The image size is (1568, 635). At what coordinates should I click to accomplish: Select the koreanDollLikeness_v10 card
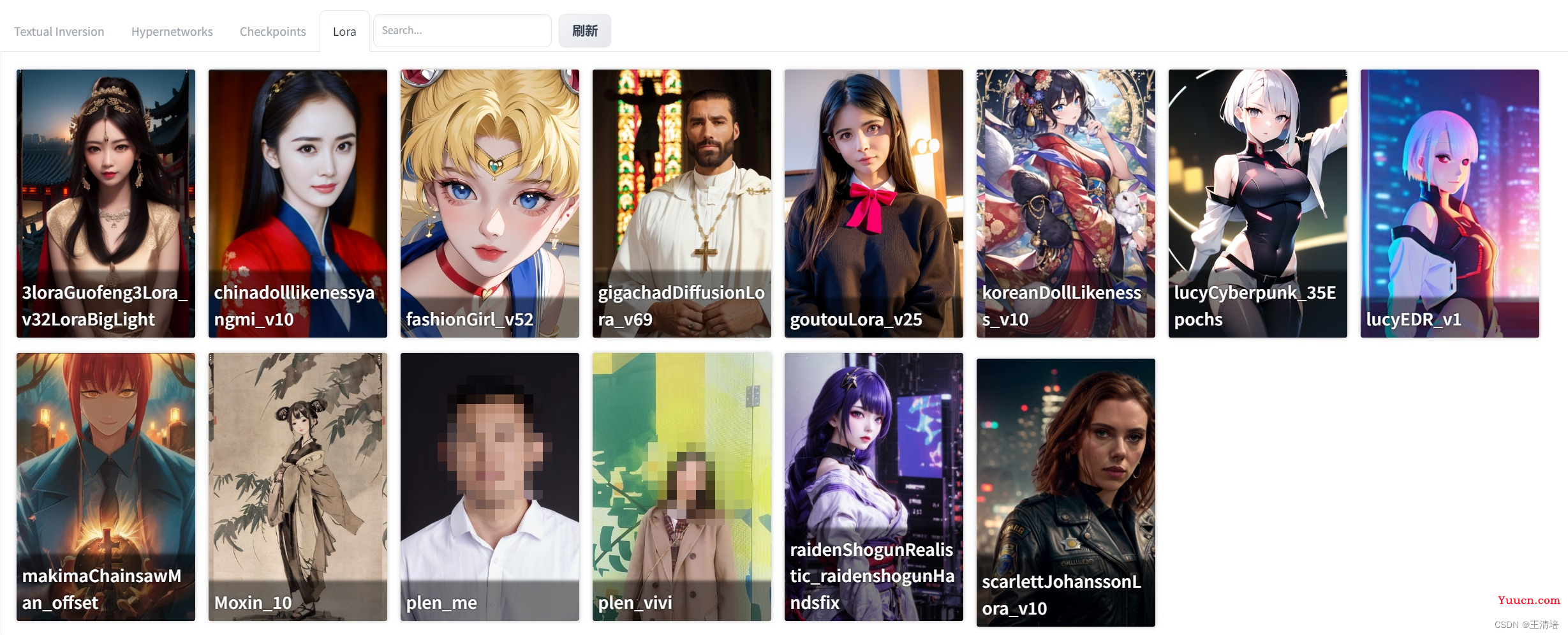coord(1066,203)
